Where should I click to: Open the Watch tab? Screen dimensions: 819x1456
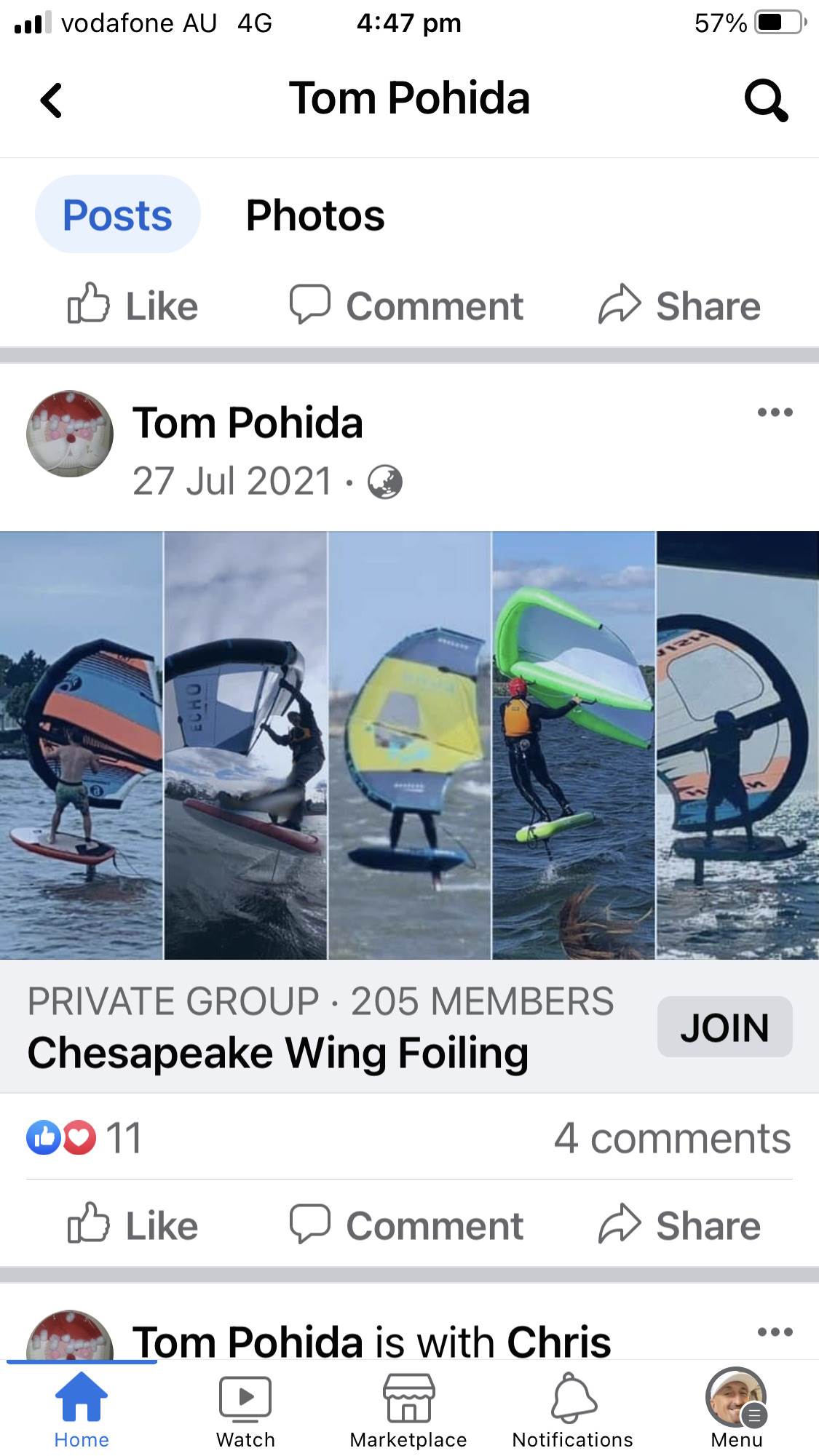[245, 1408]
